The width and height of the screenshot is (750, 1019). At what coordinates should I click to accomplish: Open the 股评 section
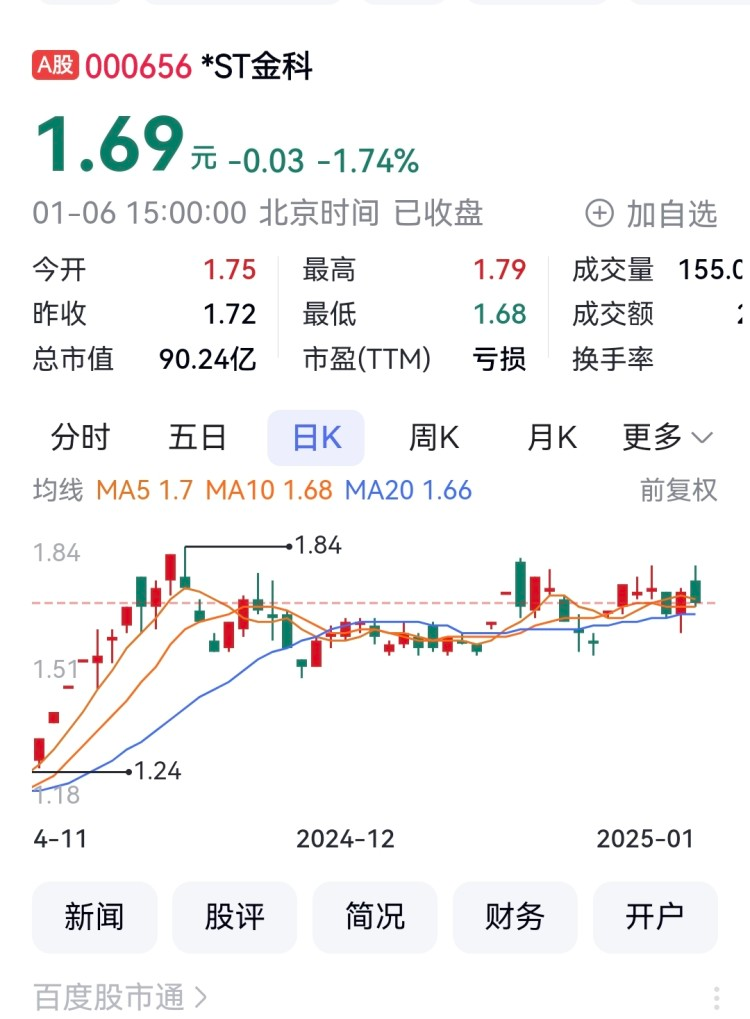pos(235,917)
